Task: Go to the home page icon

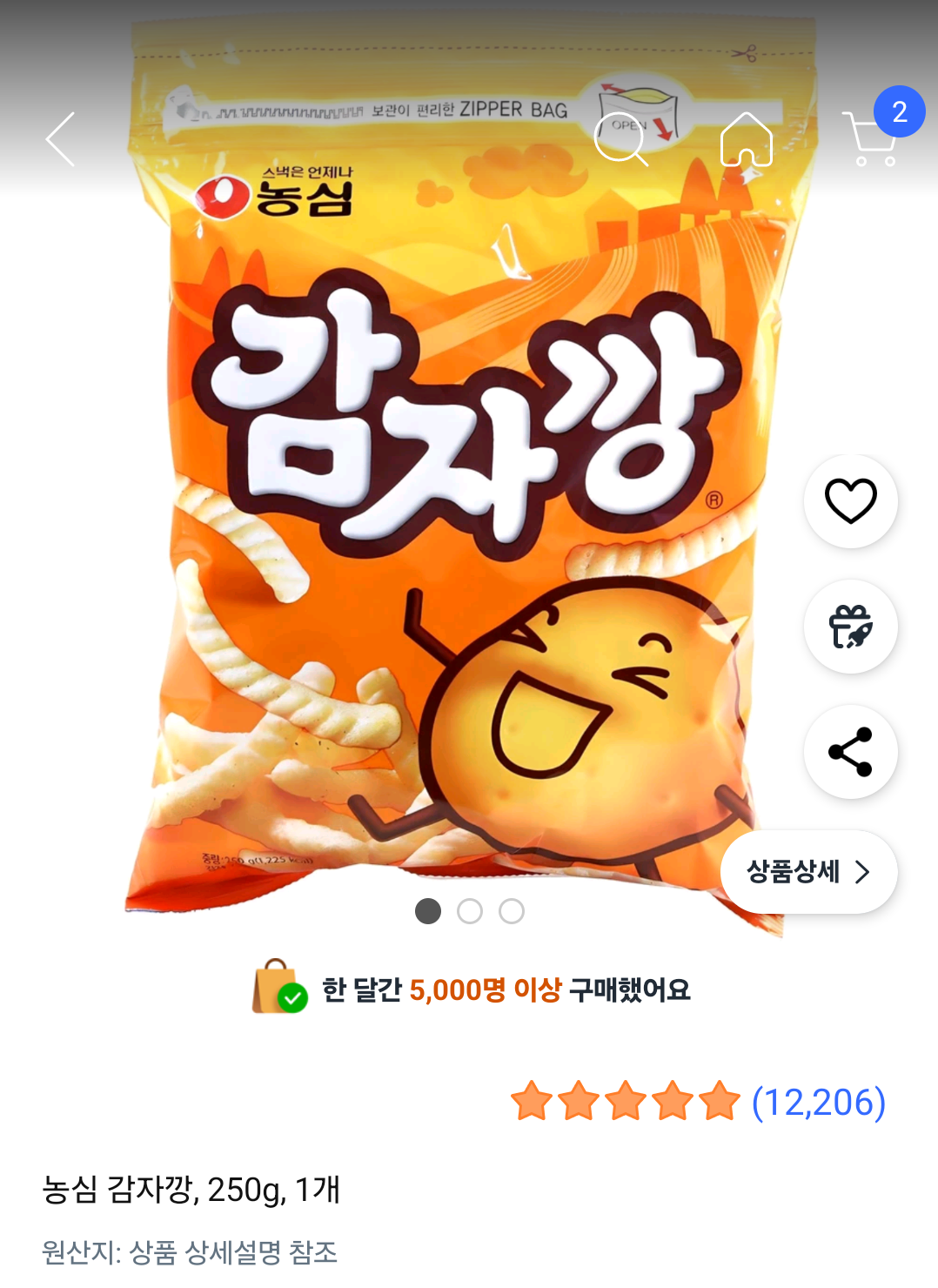Action: (746, 139)
